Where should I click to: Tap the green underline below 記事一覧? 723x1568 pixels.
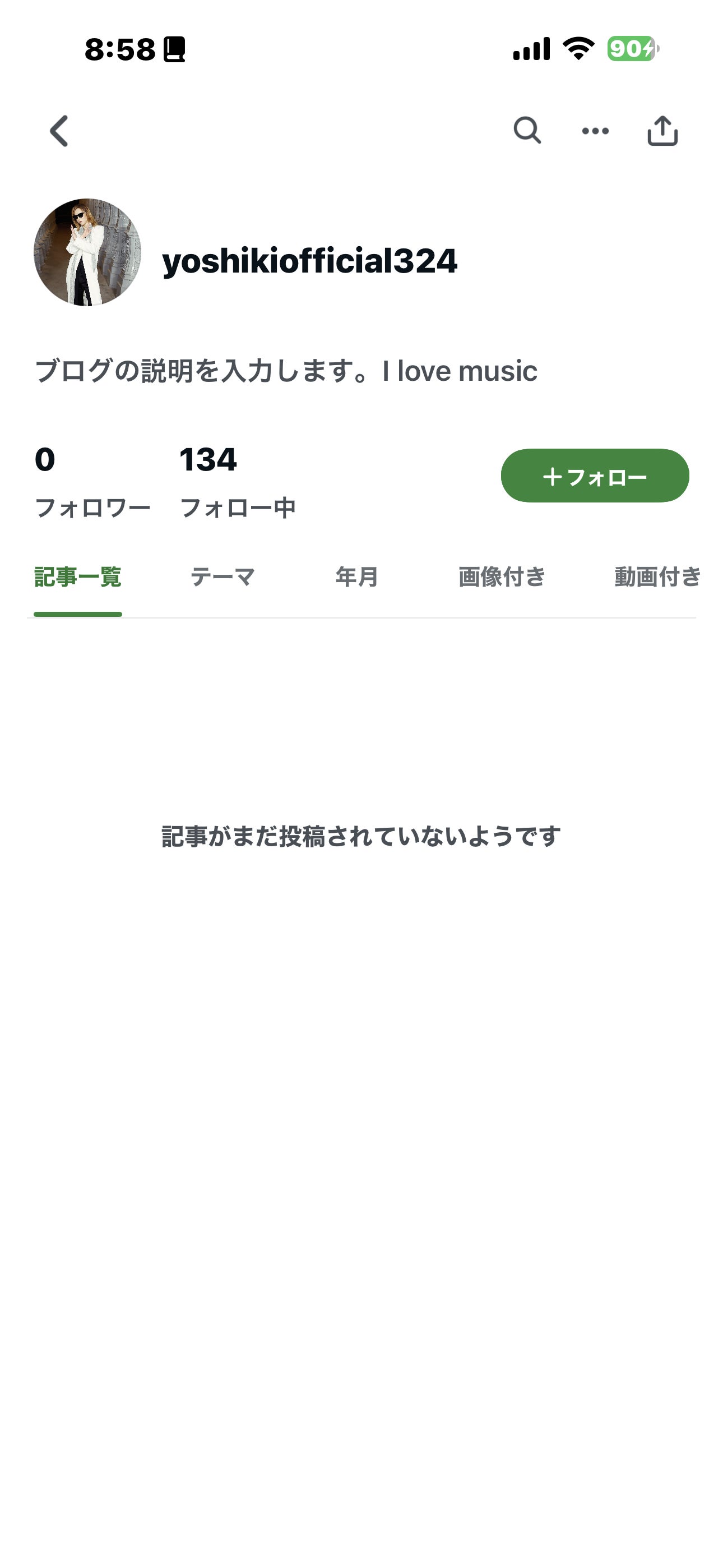78,615
